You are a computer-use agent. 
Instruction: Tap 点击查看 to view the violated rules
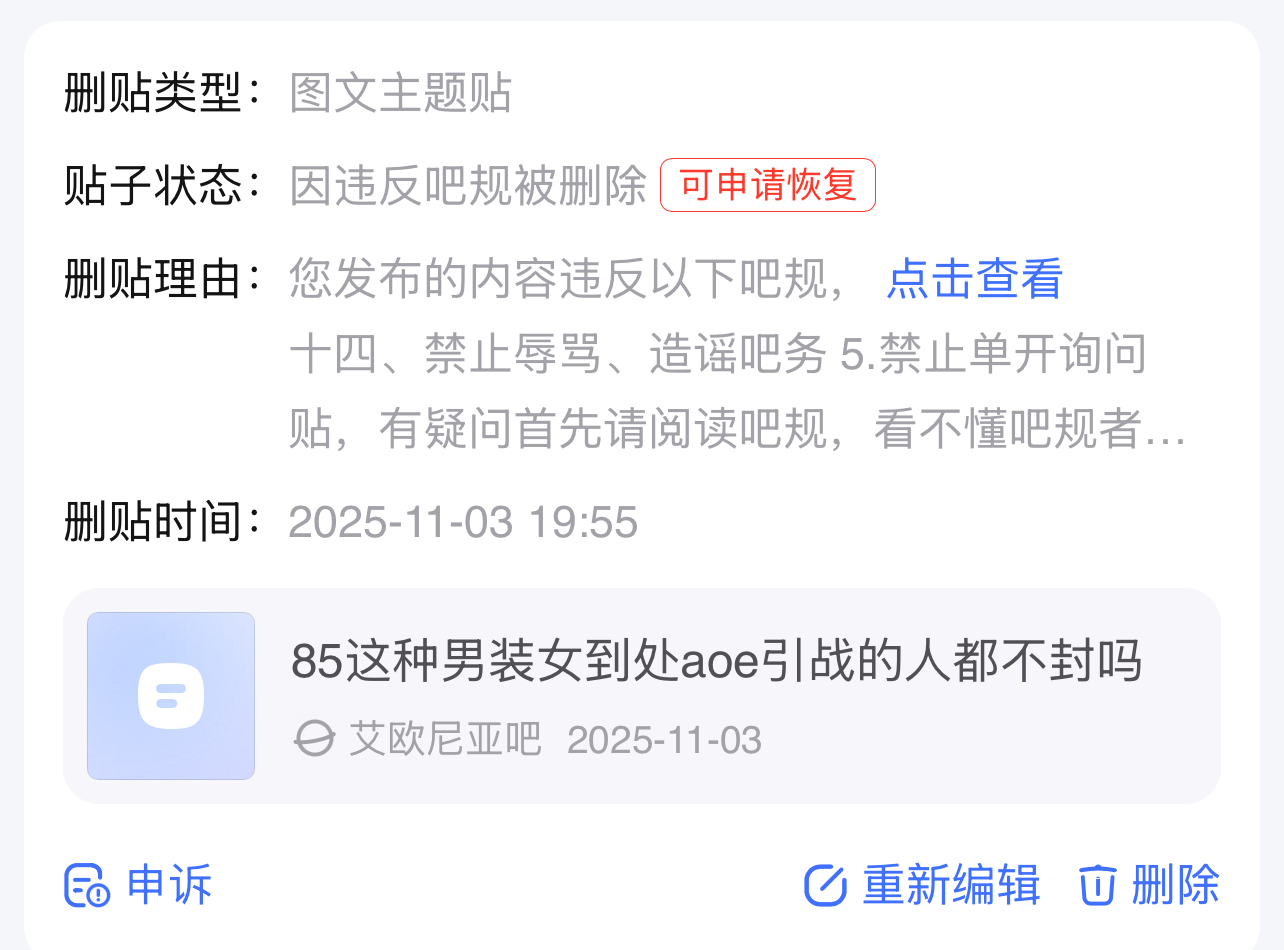pos(975,279)
